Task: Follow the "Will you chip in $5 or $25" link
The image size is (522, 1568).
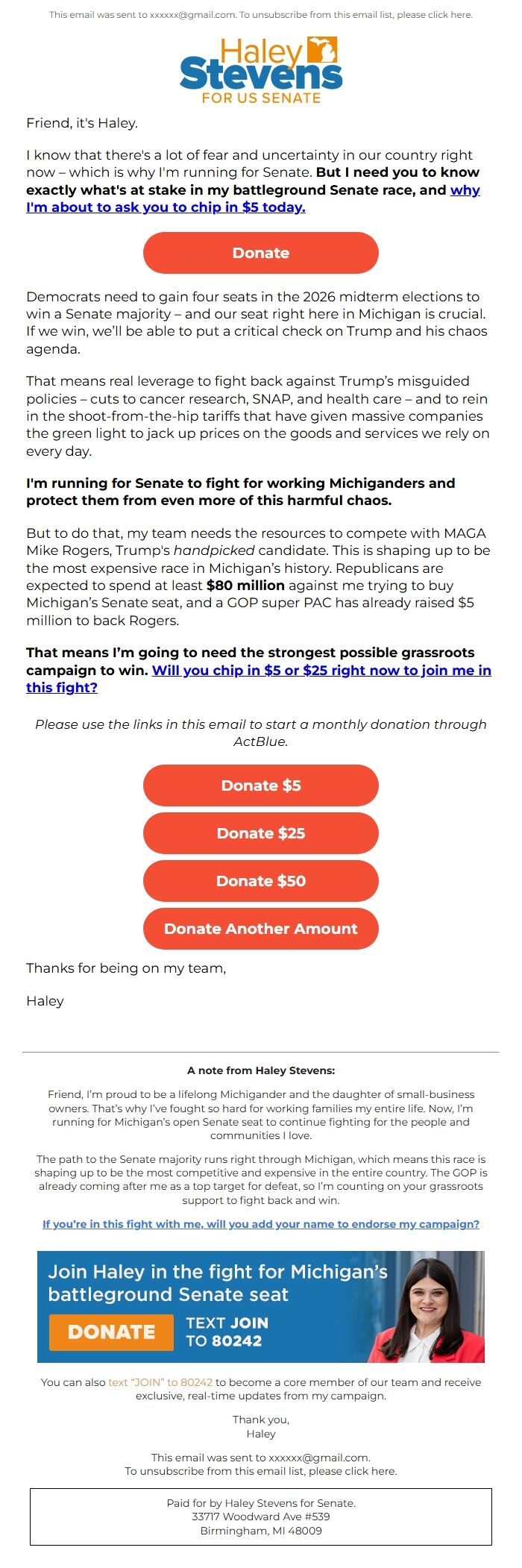Action: [x=321, y=671]
